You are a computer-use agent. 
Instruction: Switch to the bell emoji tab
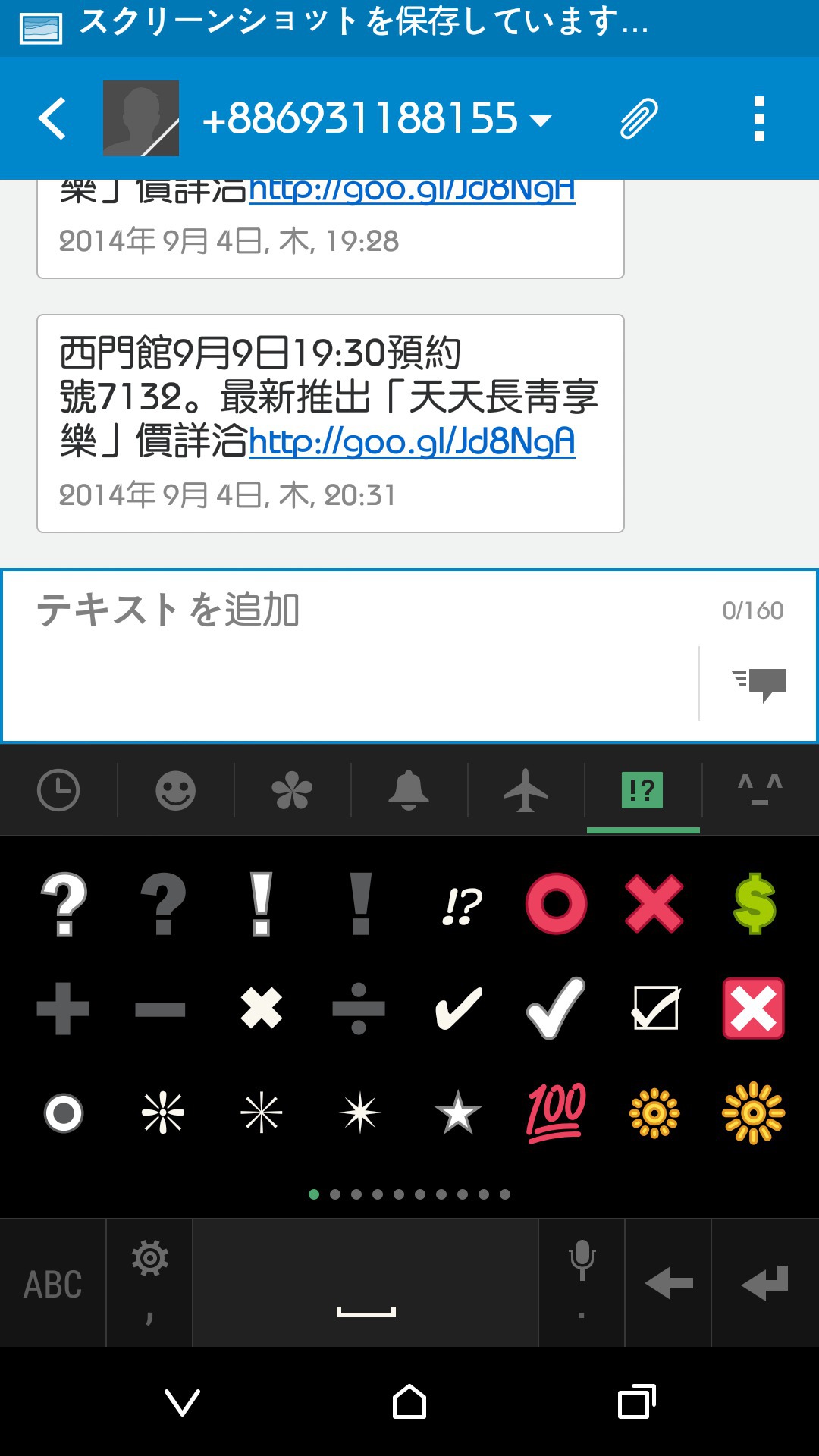tap(409, 790)
